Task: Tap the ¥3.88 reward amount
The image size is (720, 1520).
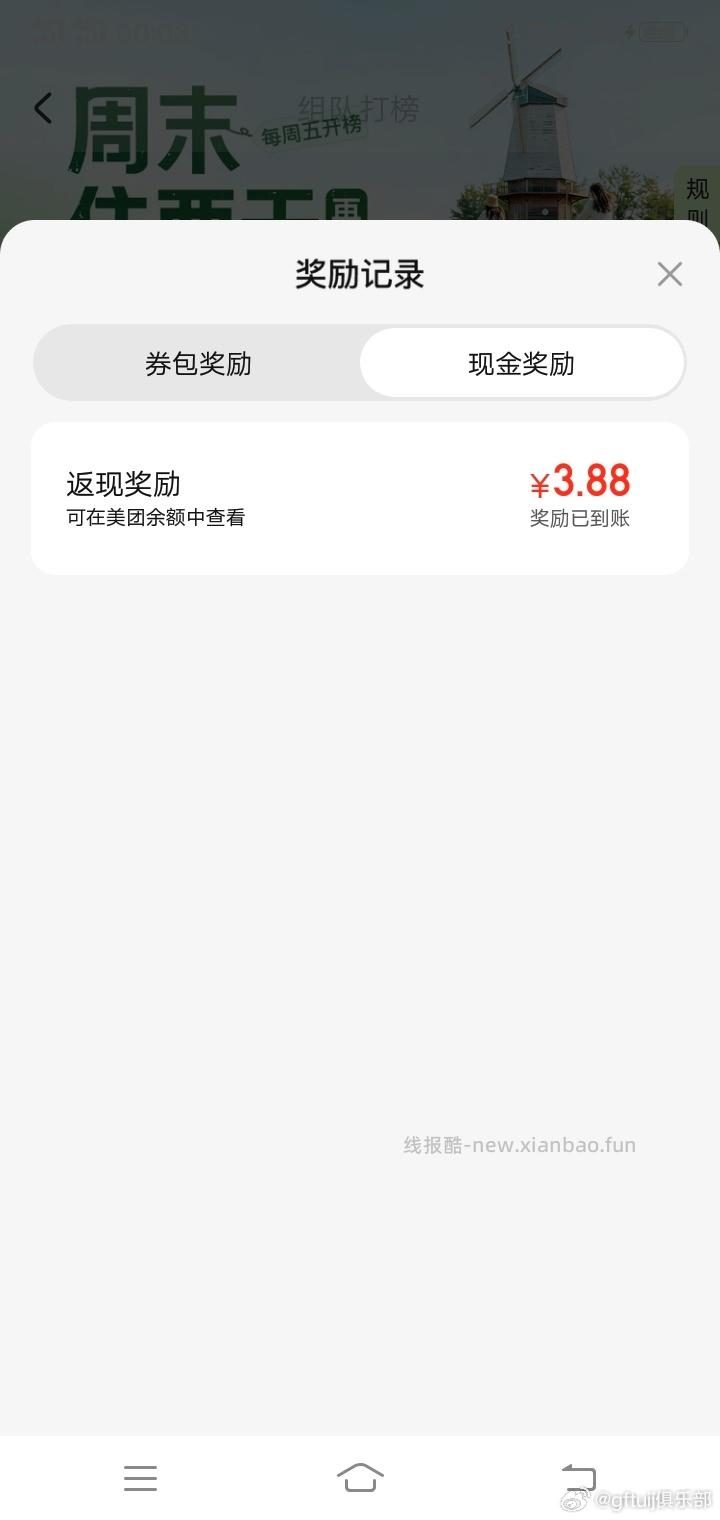Action: (x=580, y=482)
